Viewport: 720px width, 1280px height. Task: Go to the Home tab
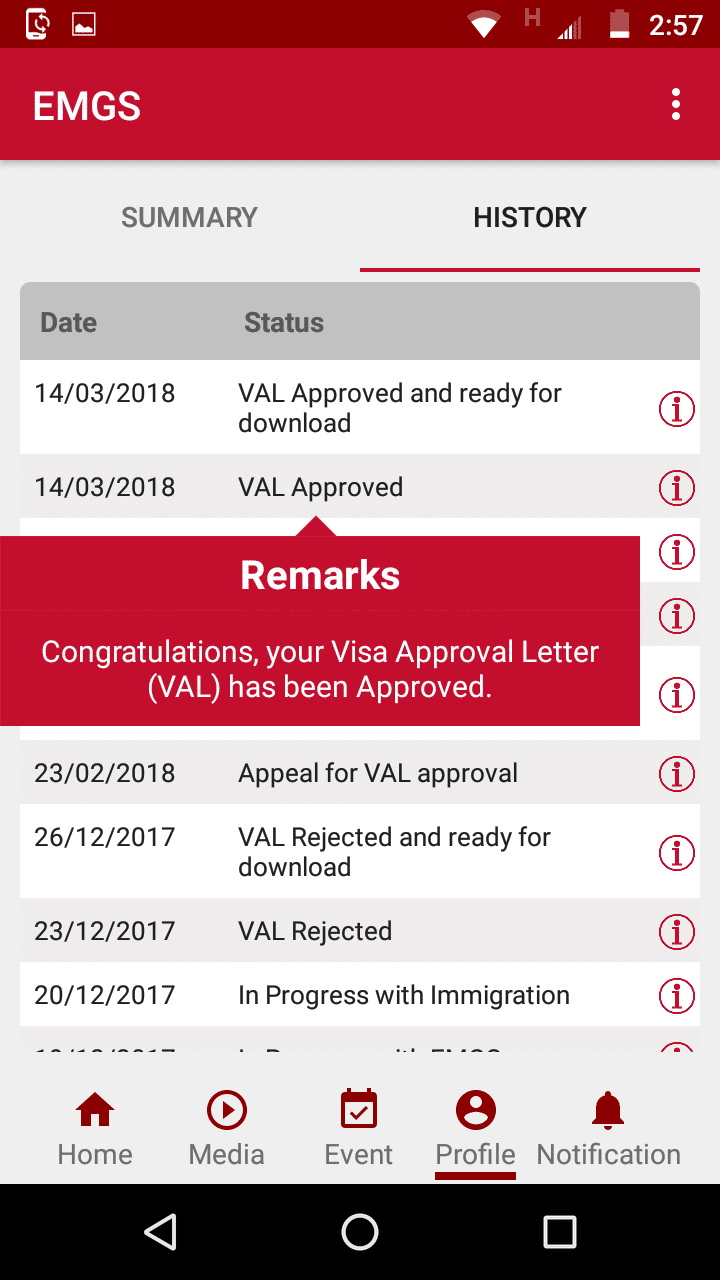95,1130
